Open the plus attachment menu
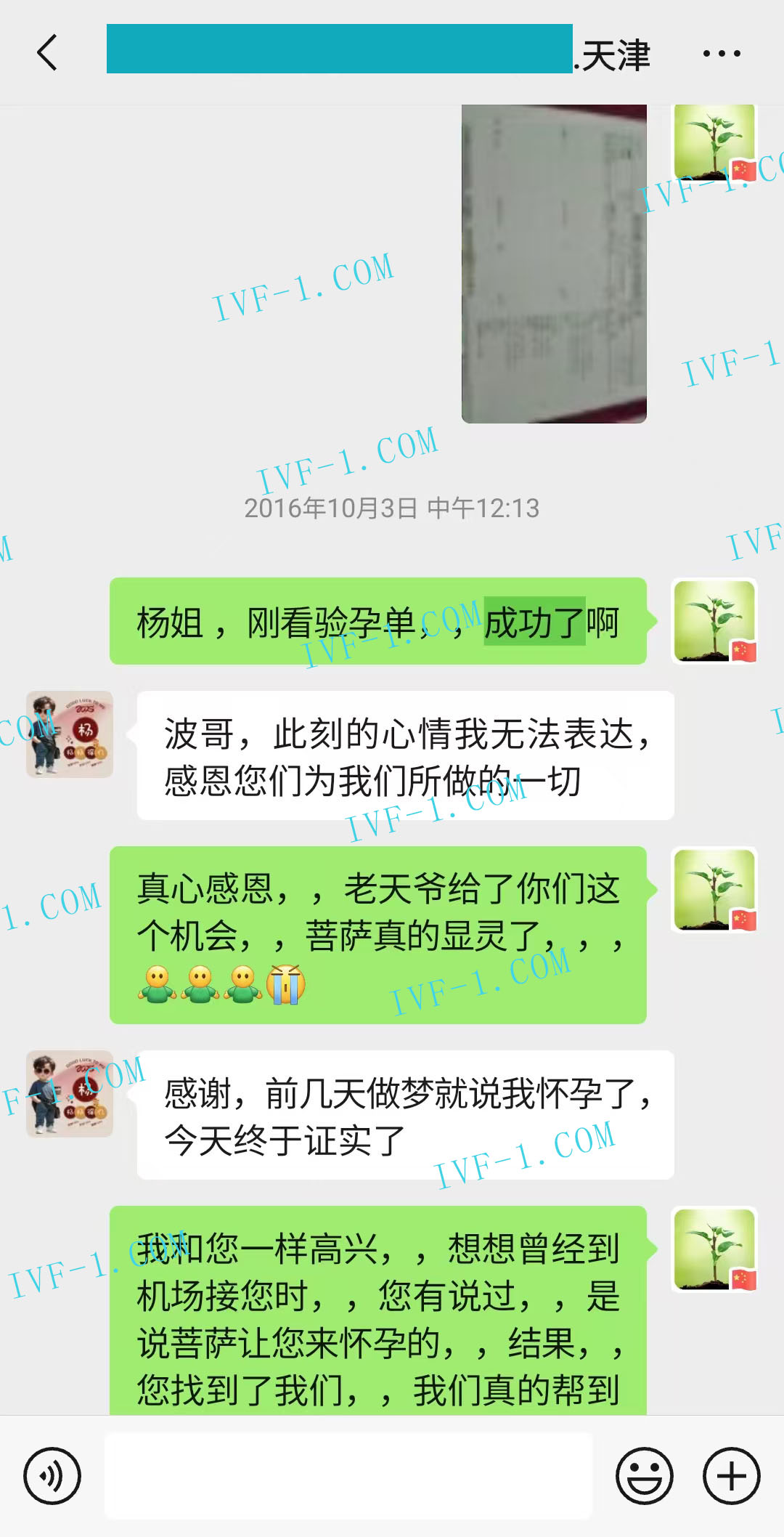This screenshot has height=1537, width=784. click(x=731, y=1475)
